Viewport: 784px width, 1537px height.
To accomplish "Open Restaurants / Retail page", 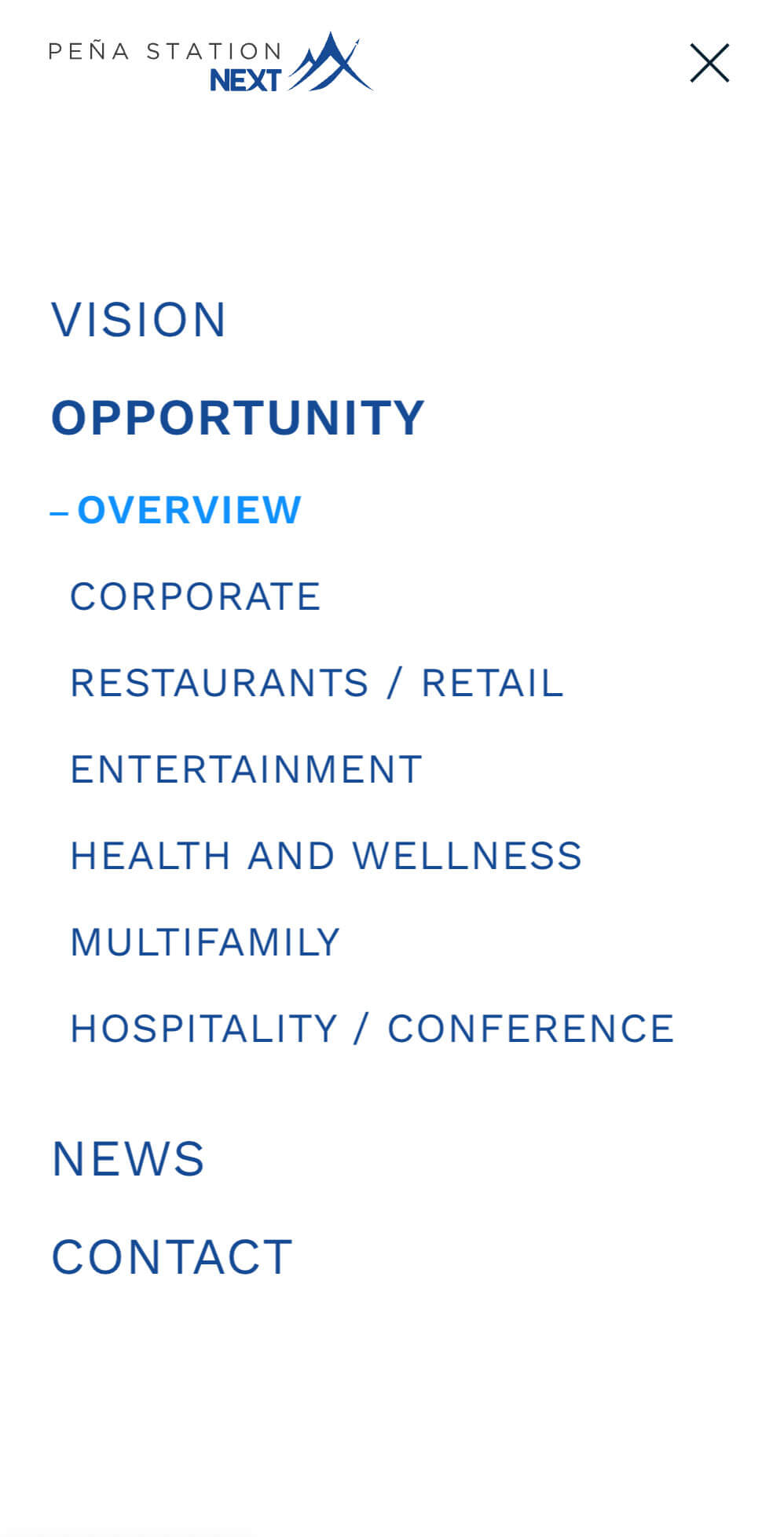I will point(317,683).
